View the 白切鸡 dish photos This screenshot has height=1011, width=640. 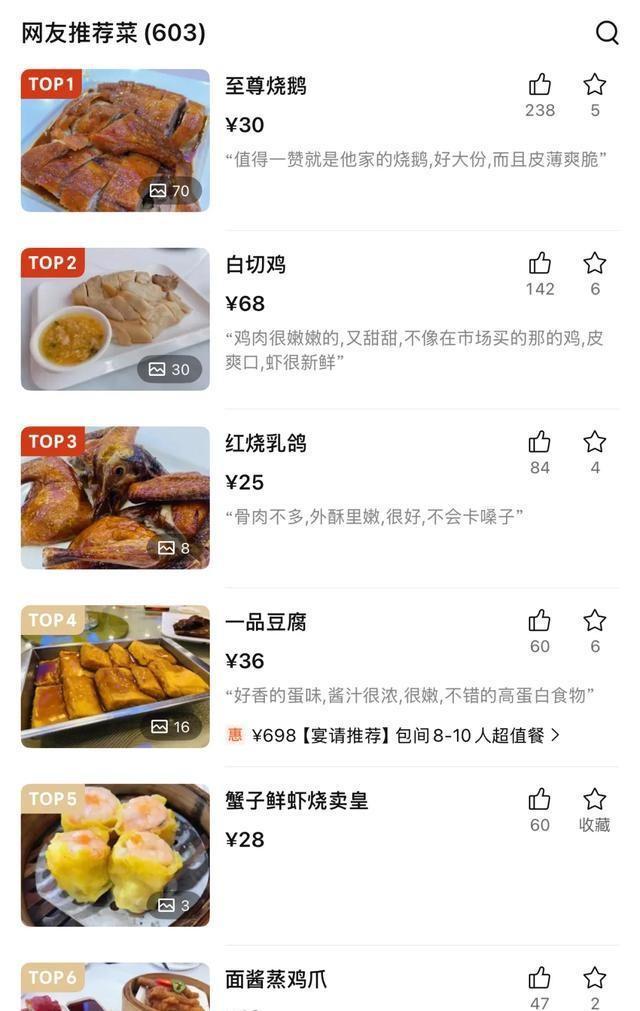coord(115,319)
